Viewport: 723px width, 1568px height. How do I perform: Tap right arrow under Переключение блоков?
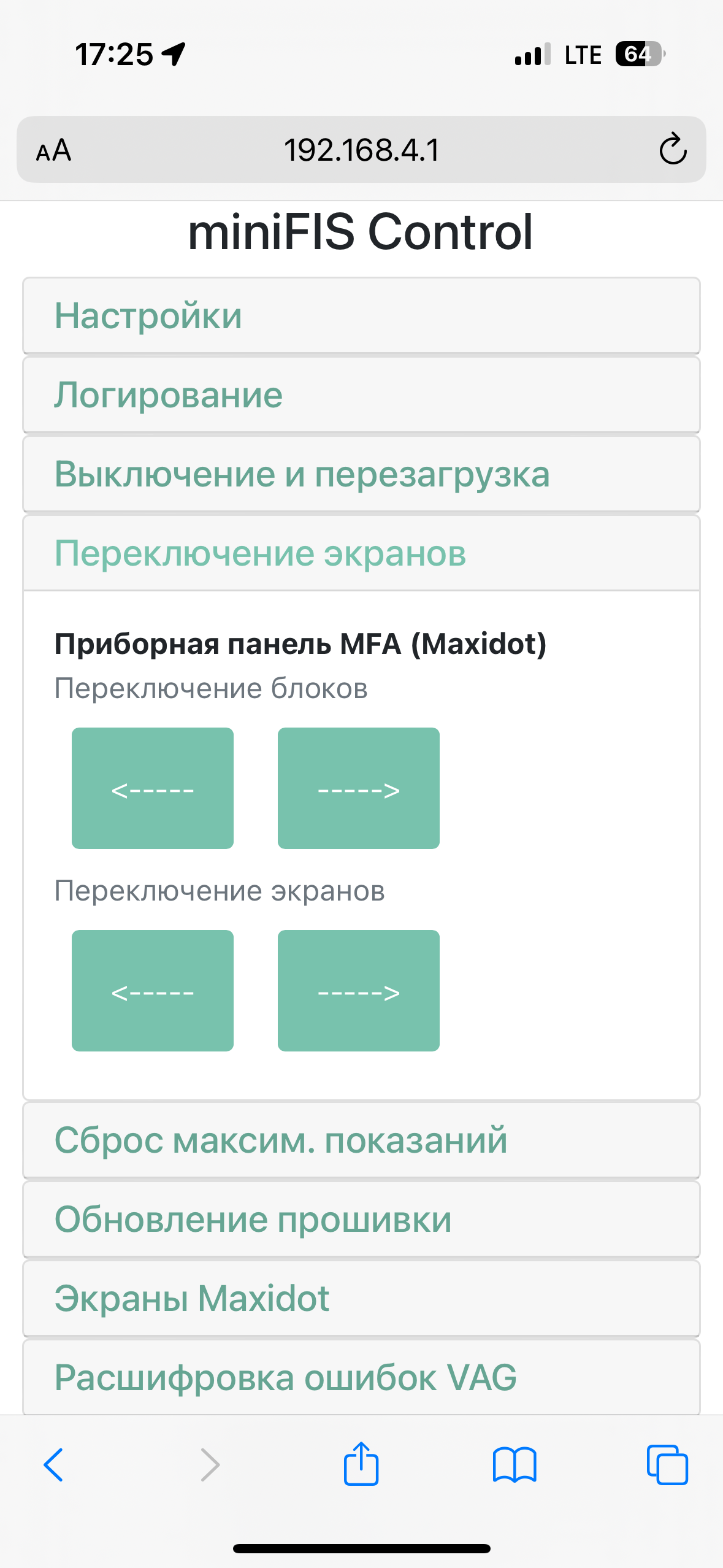(x=359, y=788)
